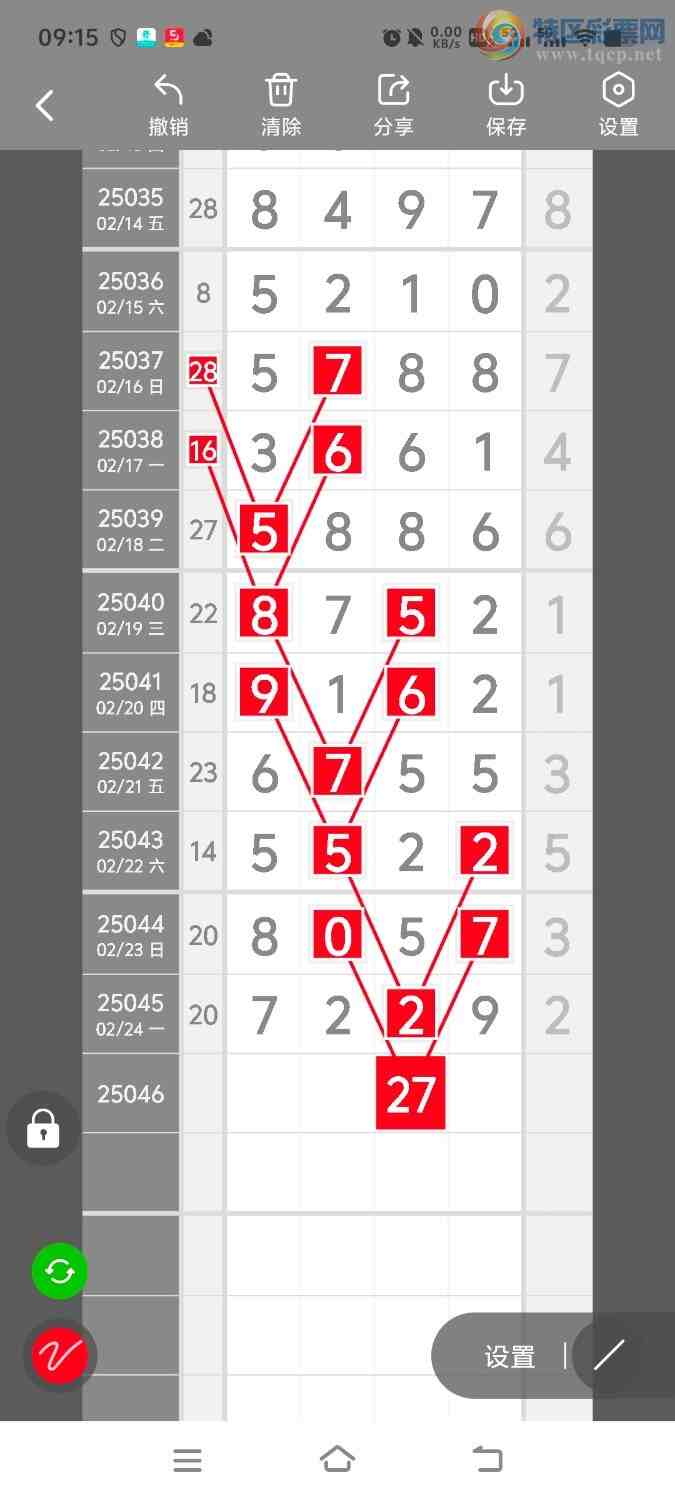Undo last drawing with 撤销

(168, 105)
